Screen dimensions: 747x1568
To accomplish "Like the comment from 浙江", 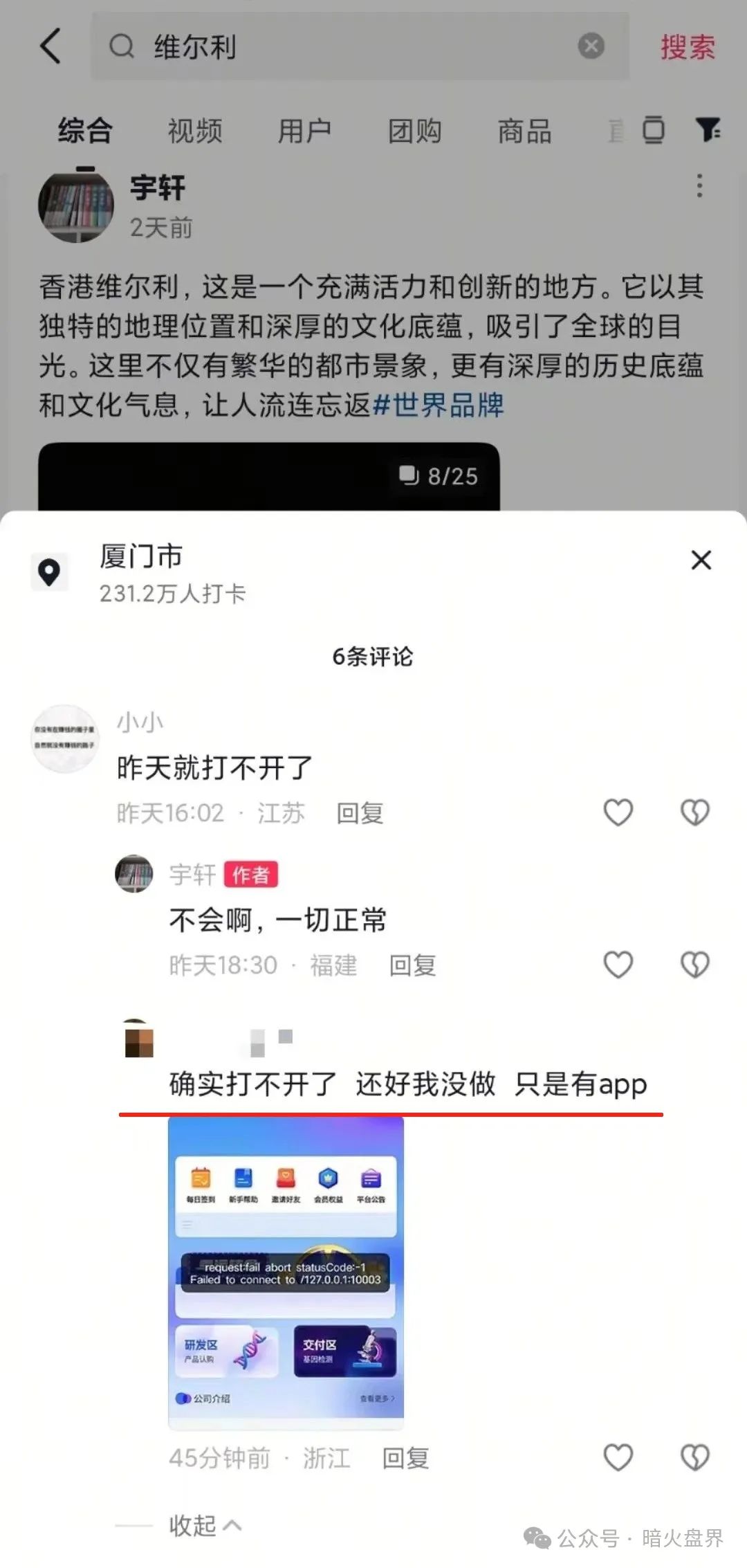I will (618, 1458).
